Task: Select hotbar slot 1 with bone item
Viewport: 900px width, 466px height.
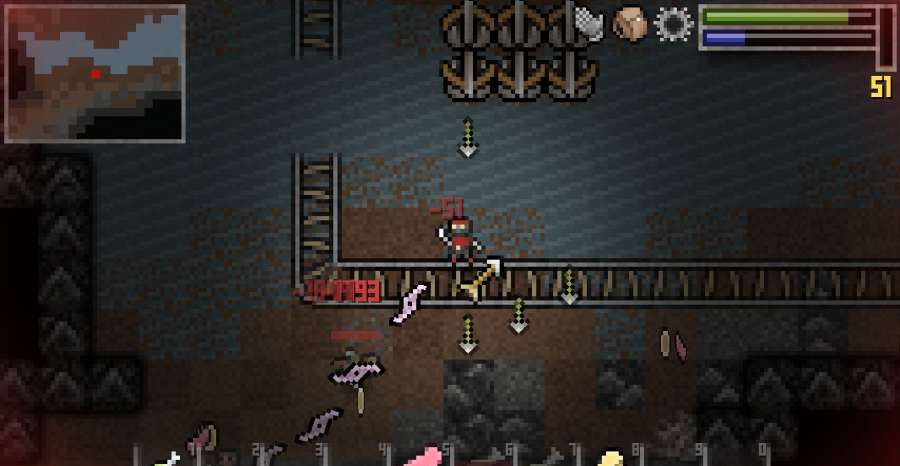Action: coord(163,460)
